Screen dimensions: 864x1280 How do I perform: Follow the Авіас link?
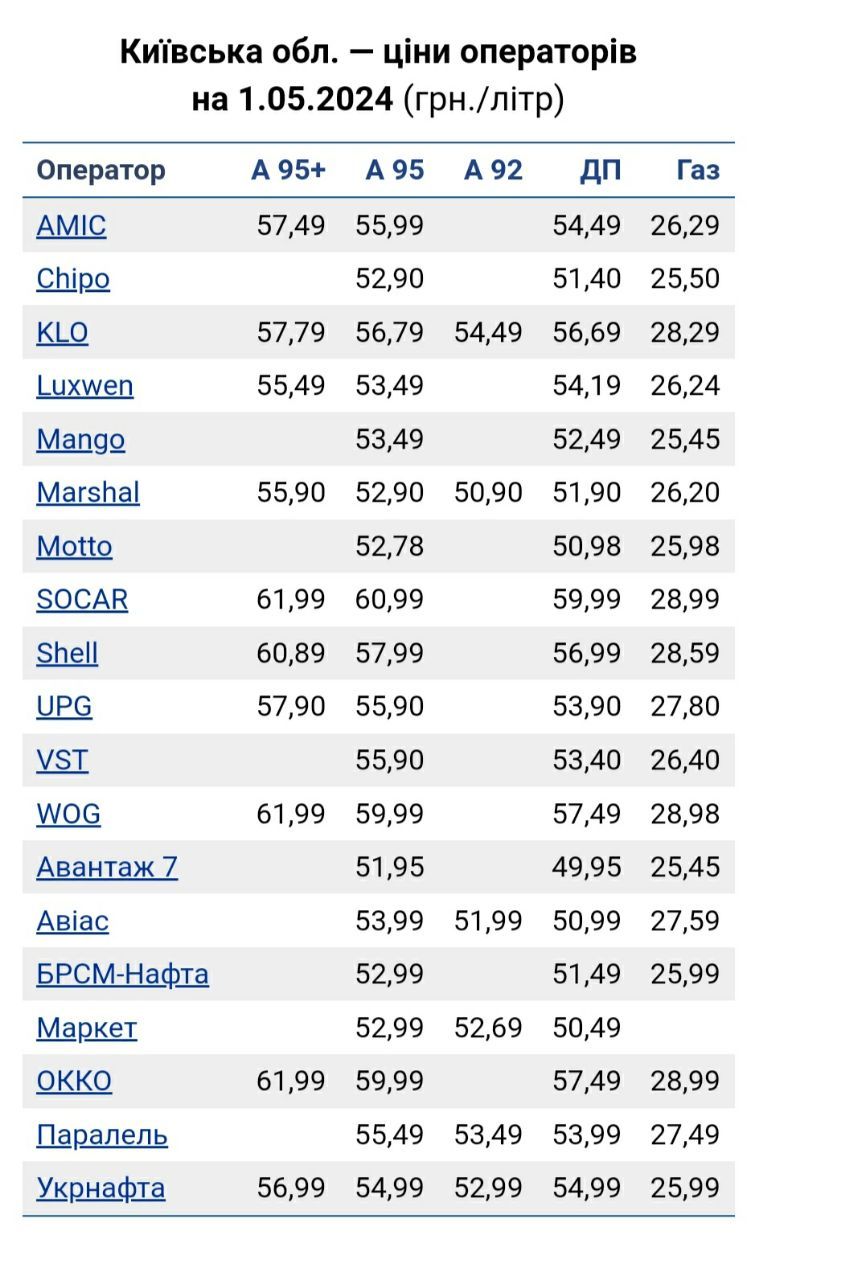tap(73, 921)
